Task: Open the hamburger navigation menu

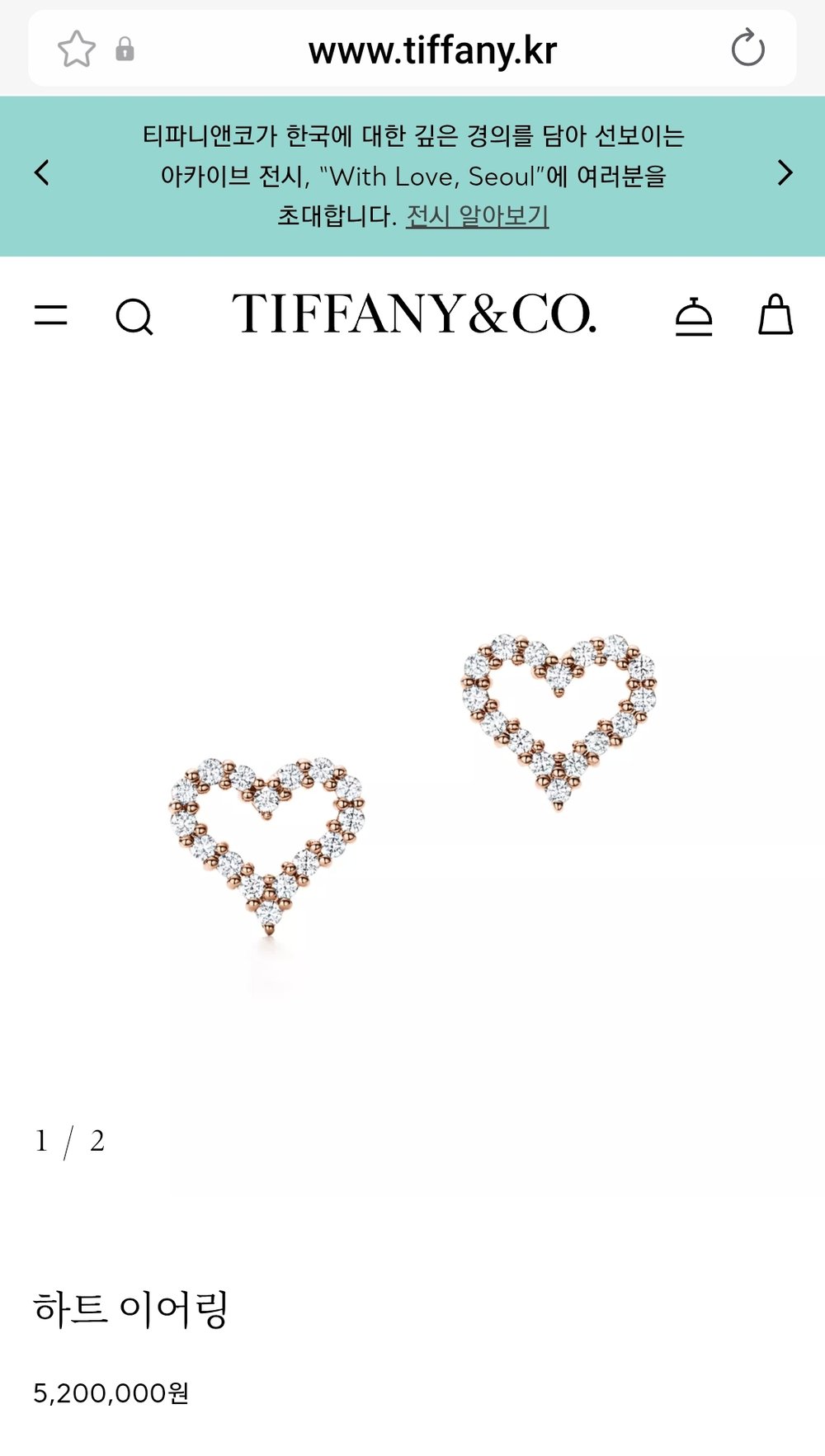Action: [x=50, y=315]
